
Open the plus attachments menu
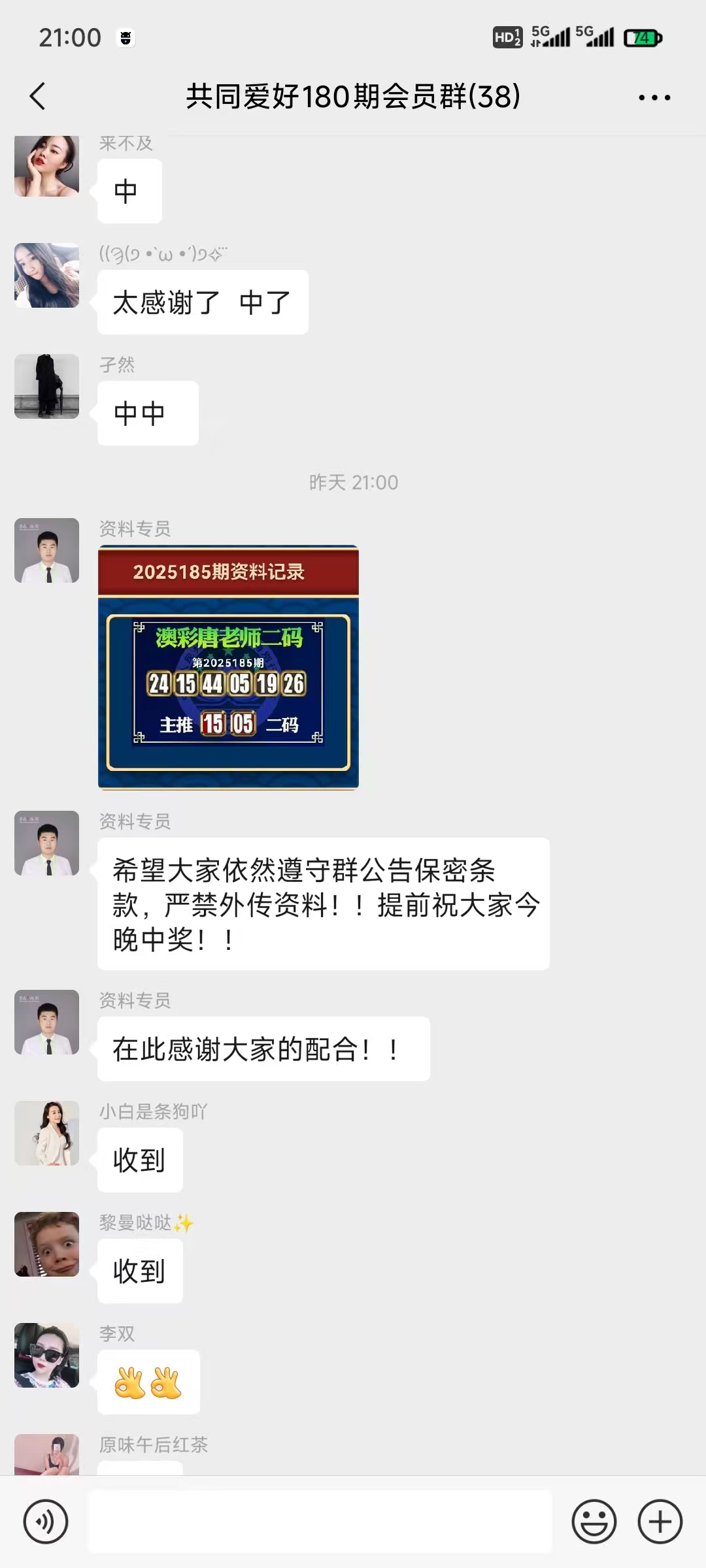click(x=660, y=1522)
